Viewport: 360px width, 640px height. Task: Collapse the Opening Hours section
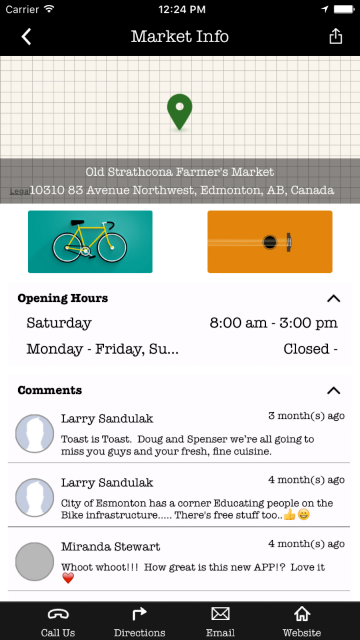(x=333, y=299)
